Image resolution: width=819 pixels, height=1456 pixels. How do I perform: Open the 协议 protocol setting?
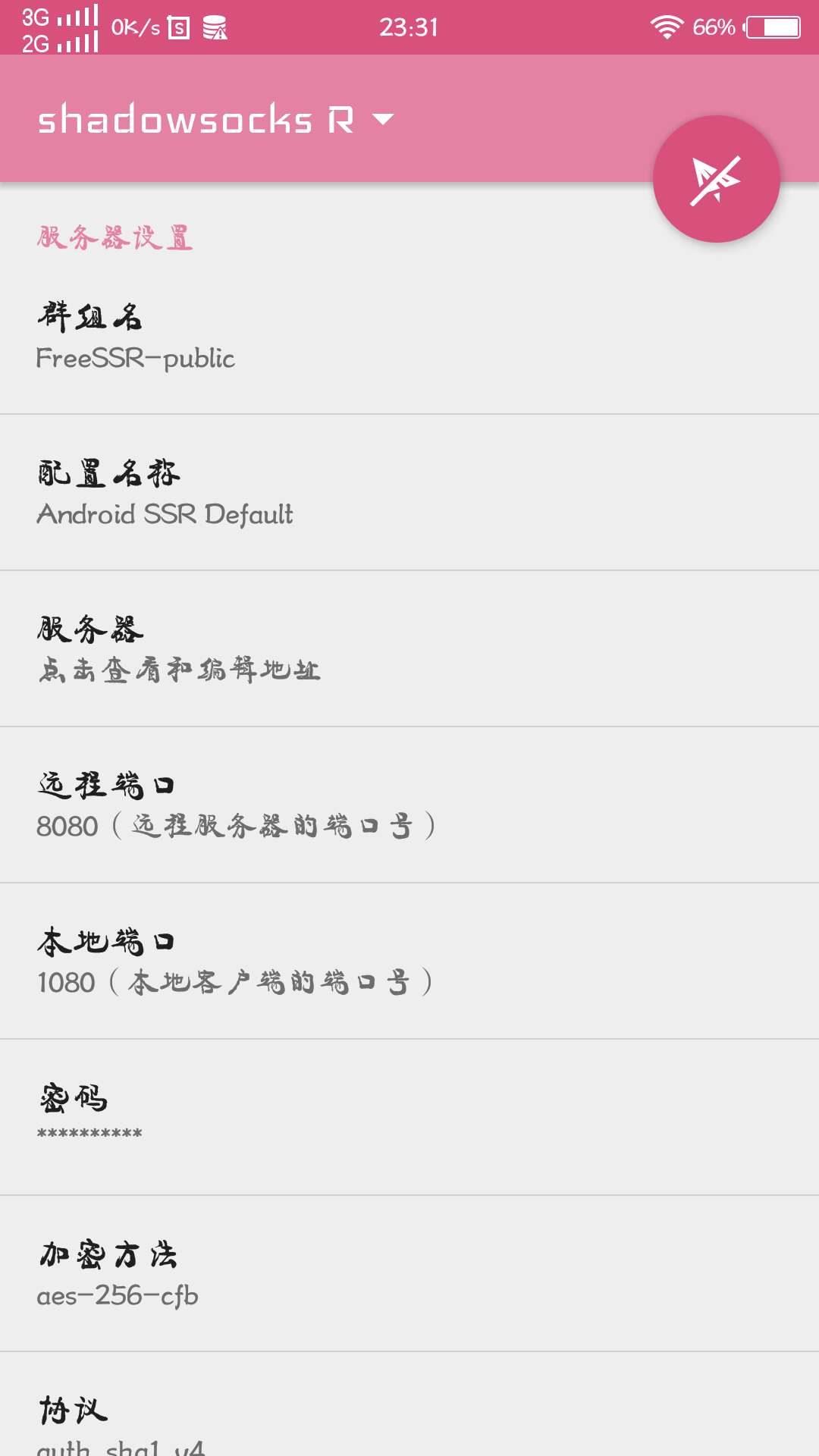tap(409, 1418)
